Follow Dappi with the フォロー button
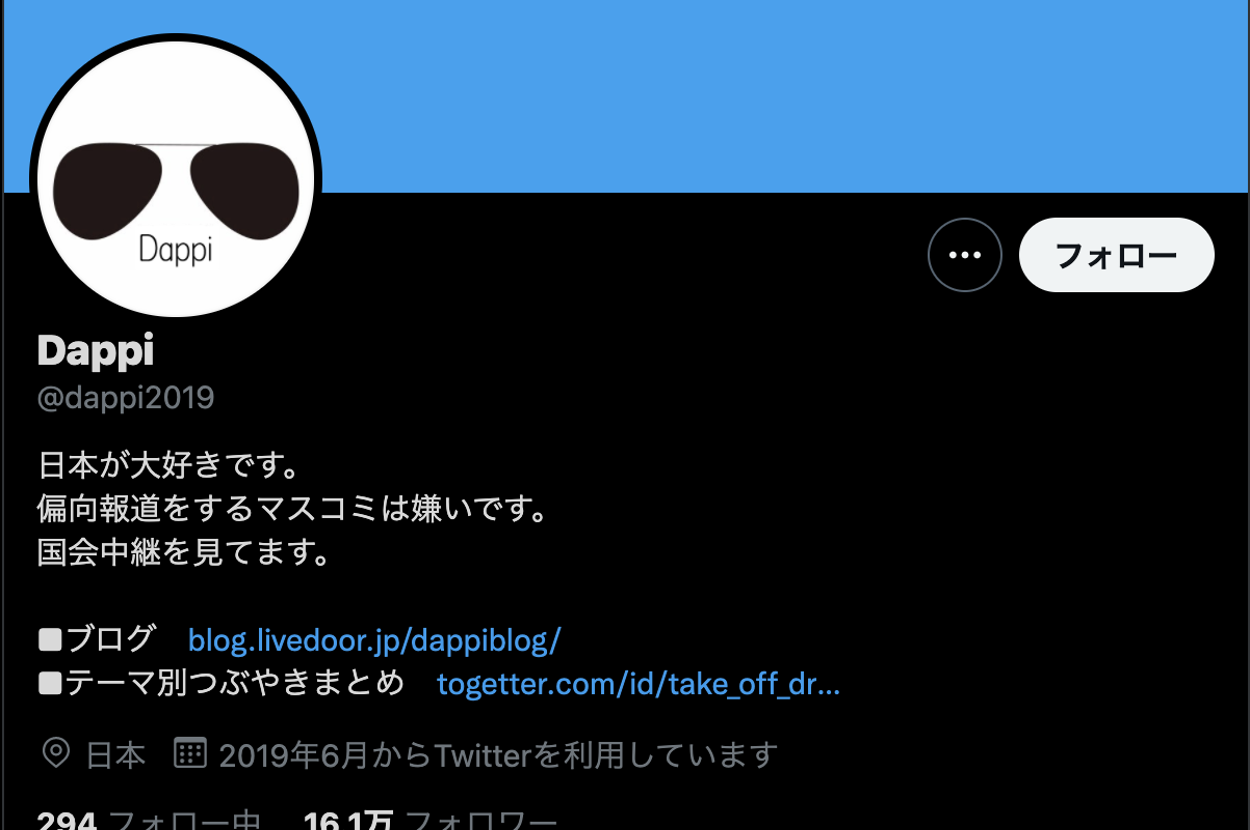Image resolution: width=1250 pixels, height=830 pixels. [x=1116, y=255]
